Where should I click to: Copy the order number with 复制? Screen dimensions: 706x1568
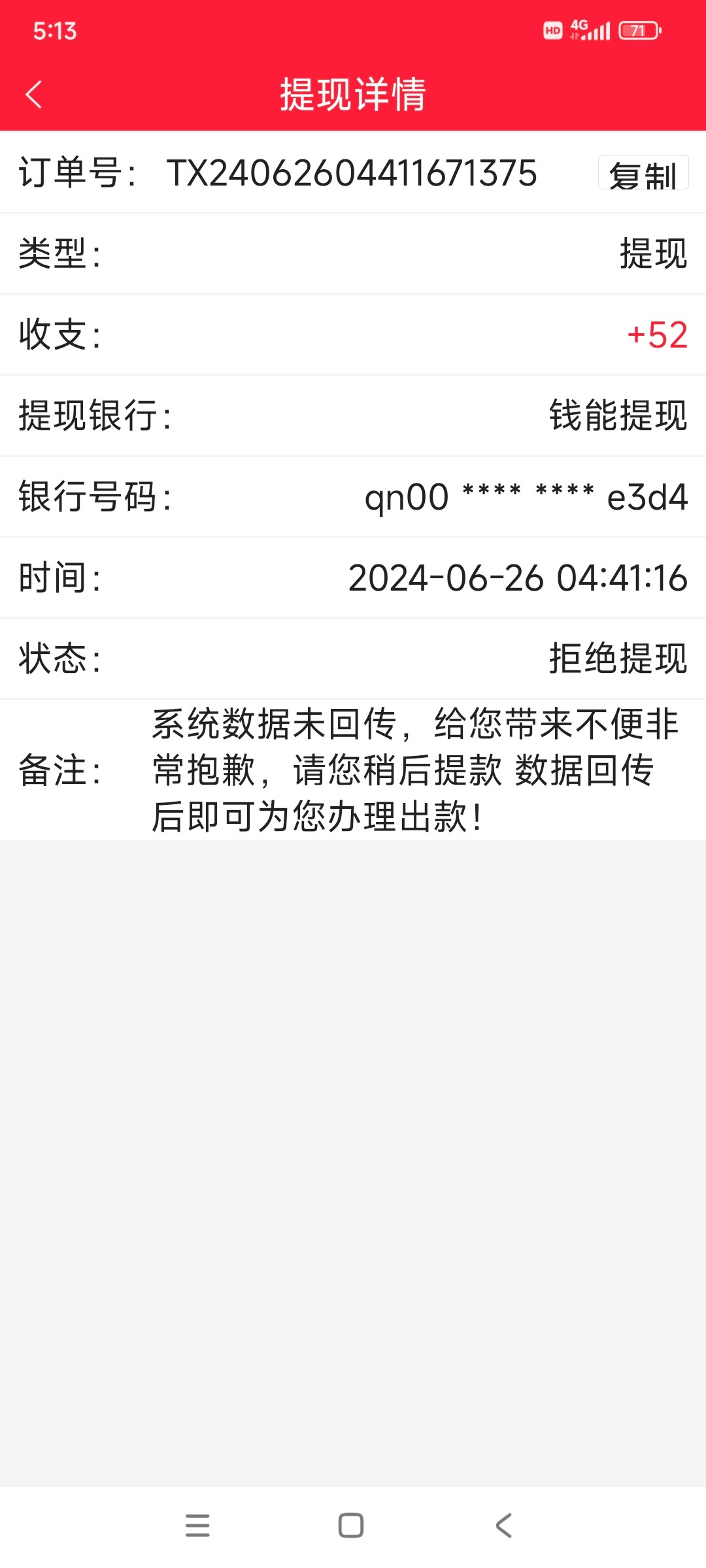[x=643, y=174]
